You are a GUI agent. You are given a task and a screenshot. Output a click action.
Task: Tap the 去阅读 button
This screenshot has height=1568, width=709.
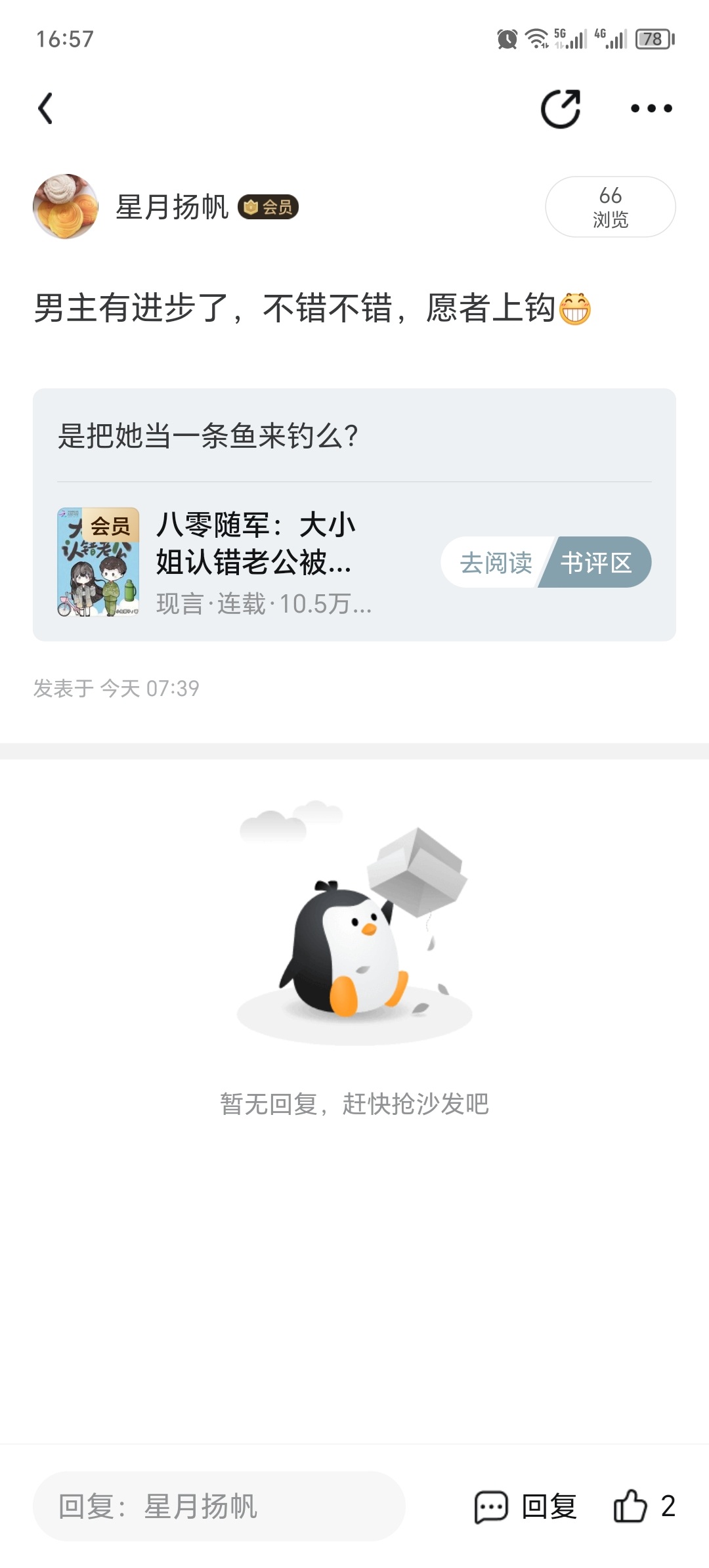click(496, 563)
